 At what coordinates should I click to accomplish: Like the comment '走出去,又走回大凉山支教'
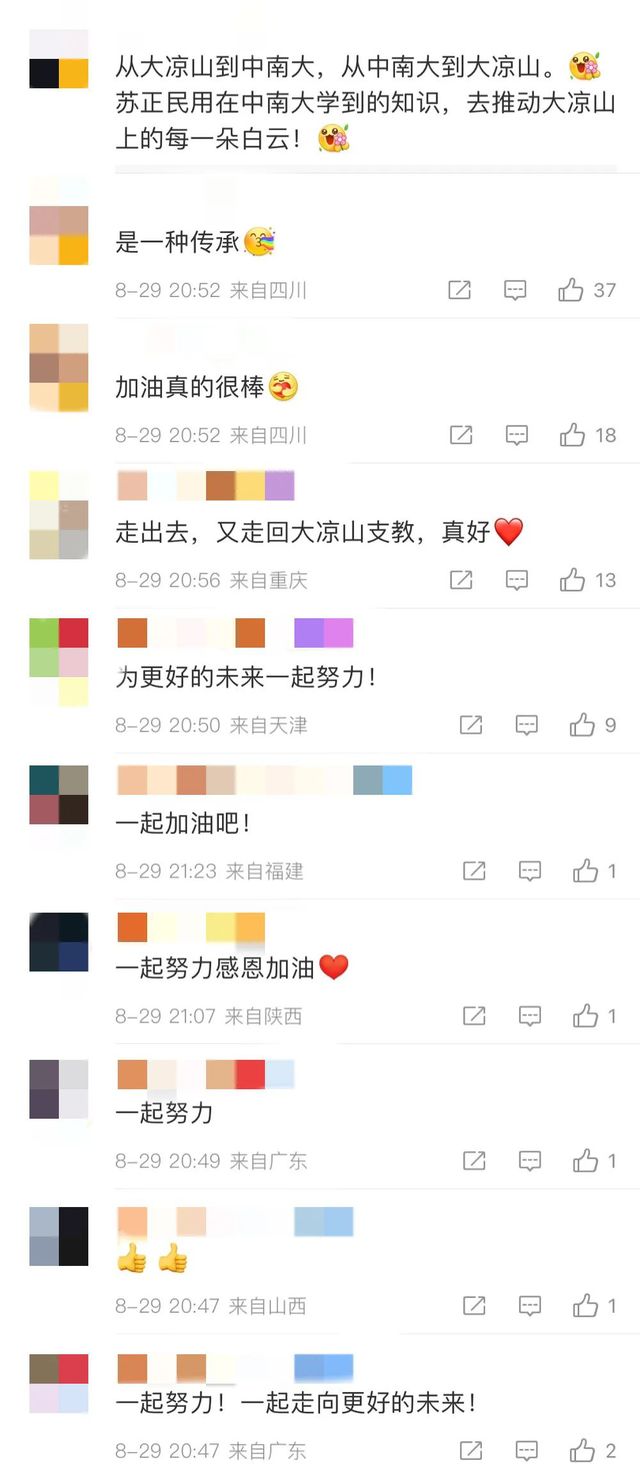572,580
